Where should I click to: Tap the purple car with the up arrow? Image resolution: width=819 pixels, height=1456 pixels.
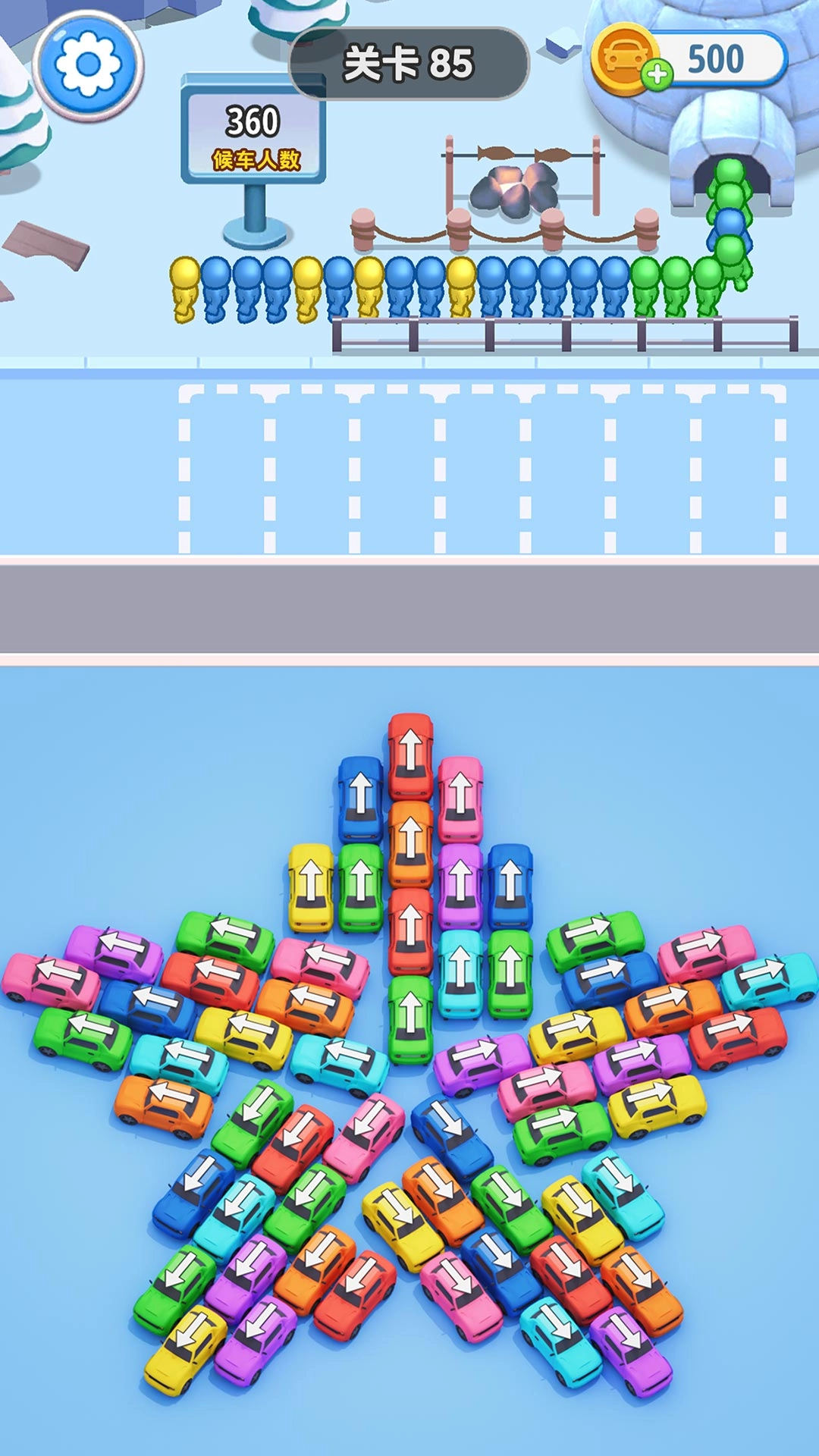pyautogui.click(x=460, y=886)
